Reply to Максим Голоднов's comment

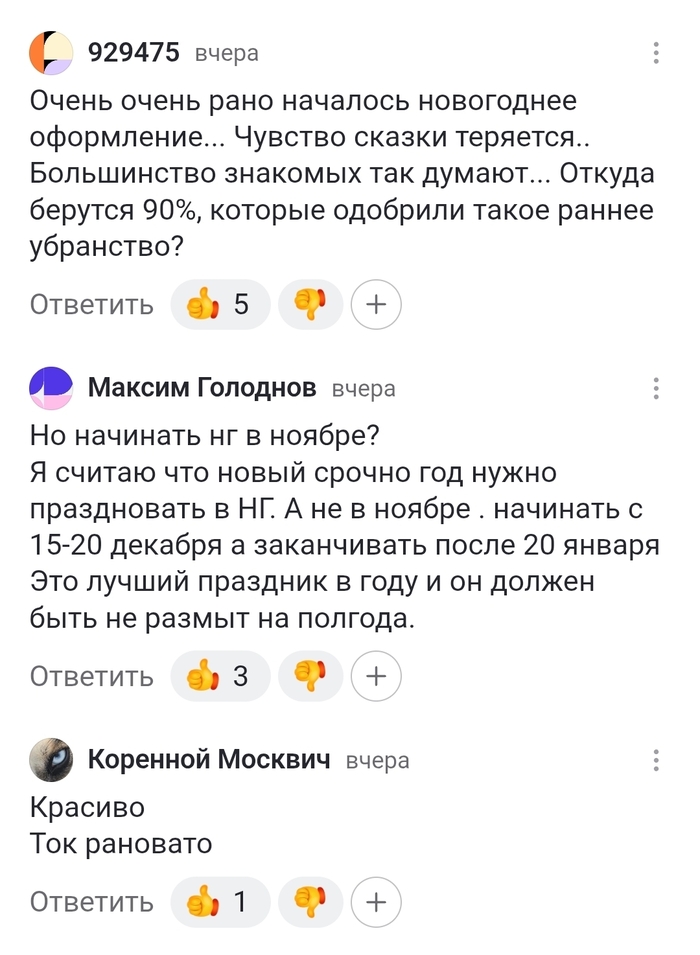[92, 676]
